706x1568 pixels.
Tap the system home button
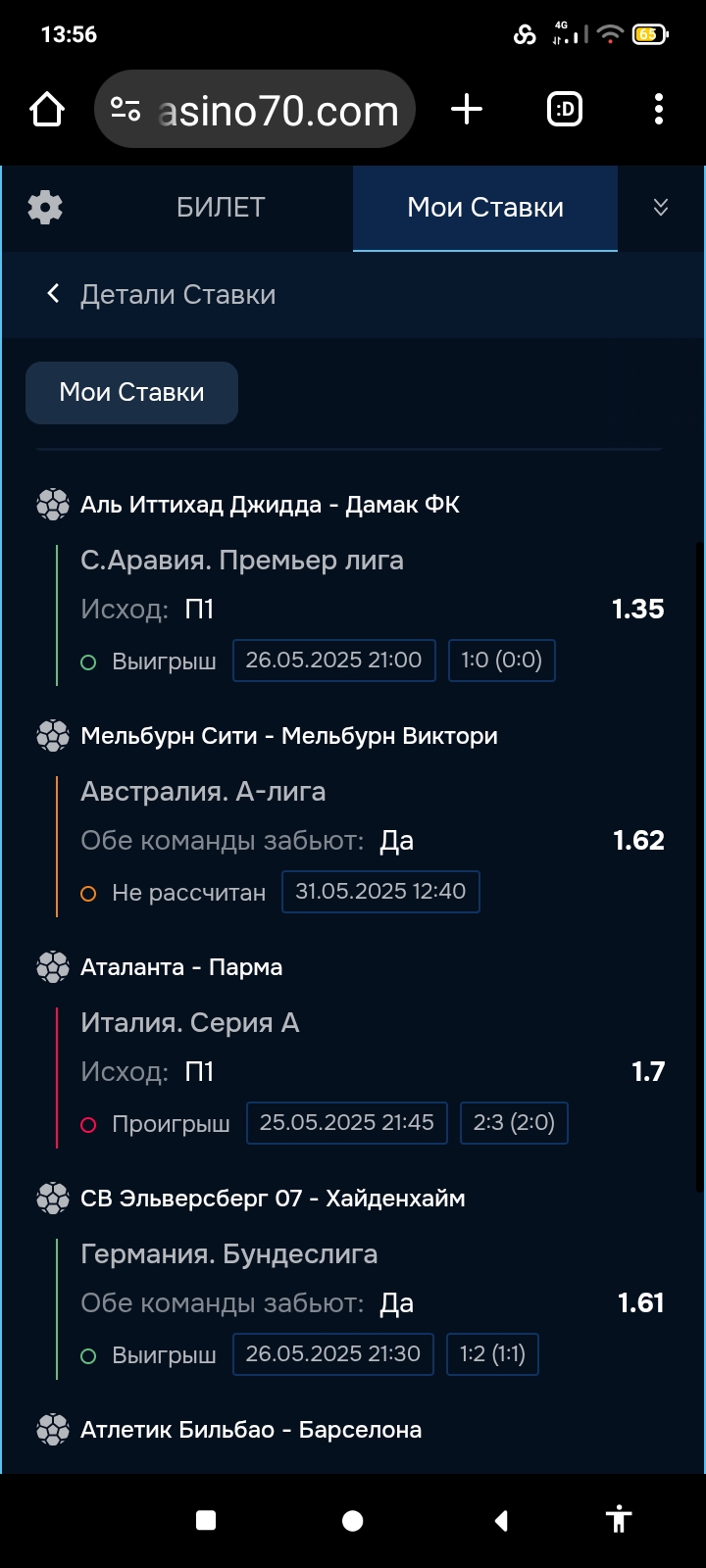353,1520
